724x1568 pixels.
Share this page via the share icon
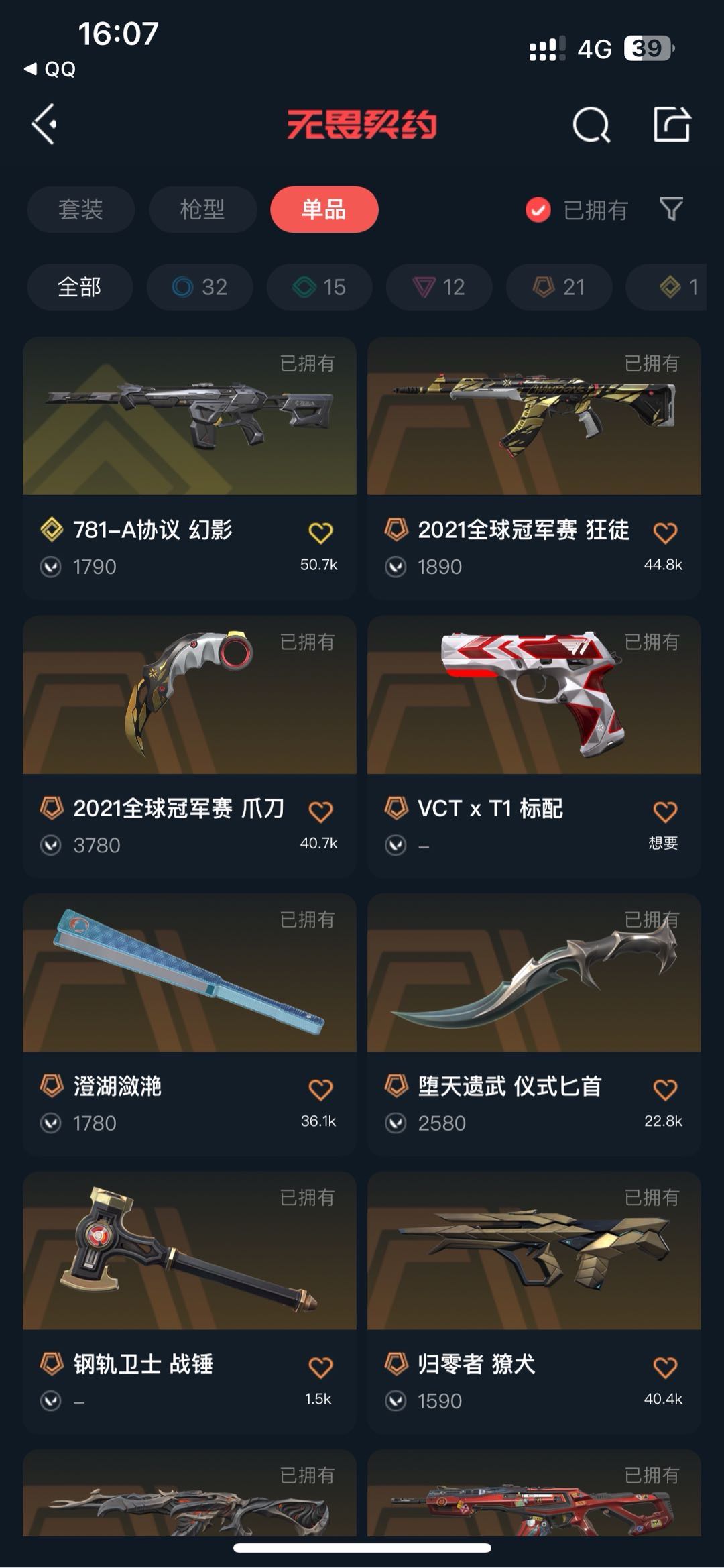coord(672,124)
